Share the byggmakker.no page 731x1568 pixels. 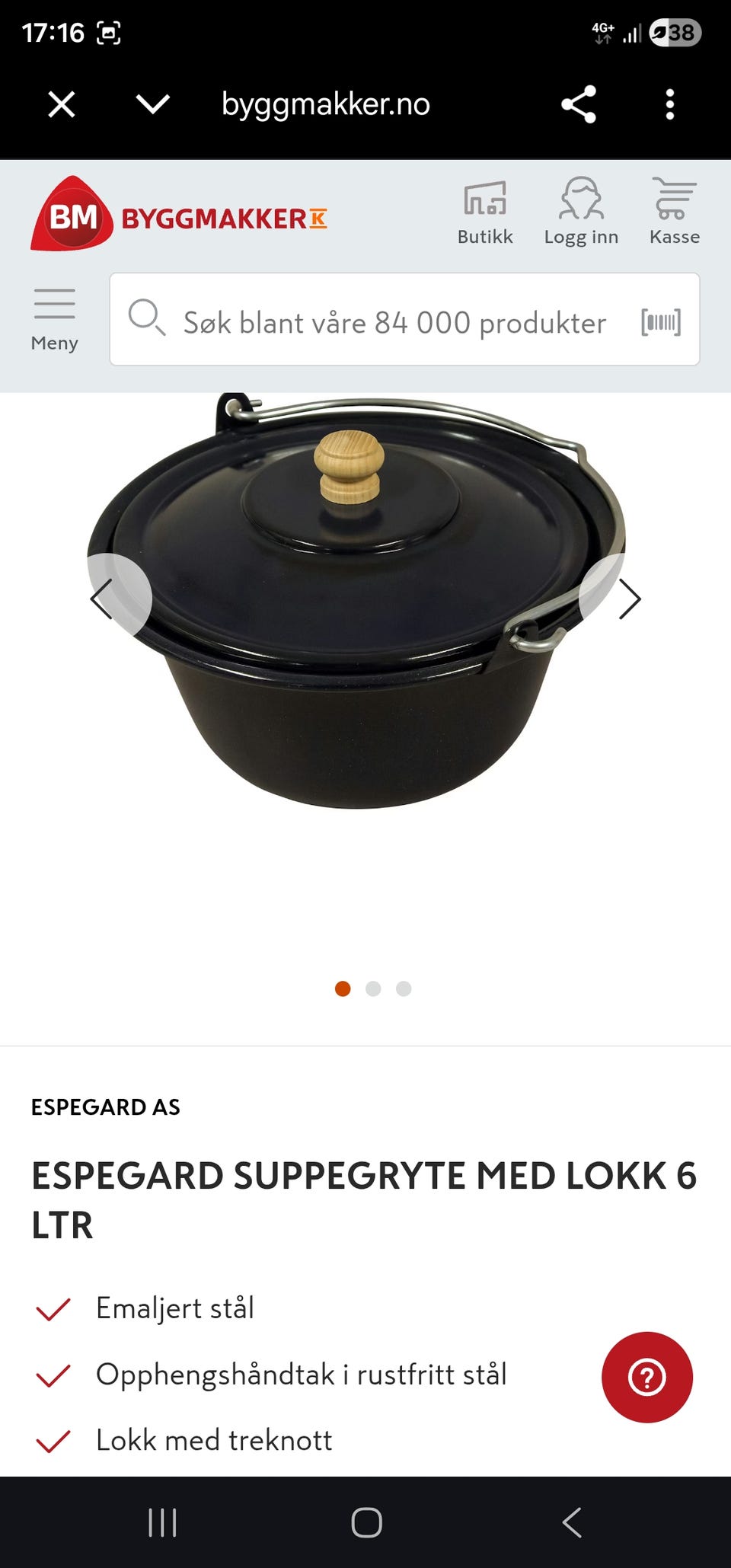pos(579,104)
